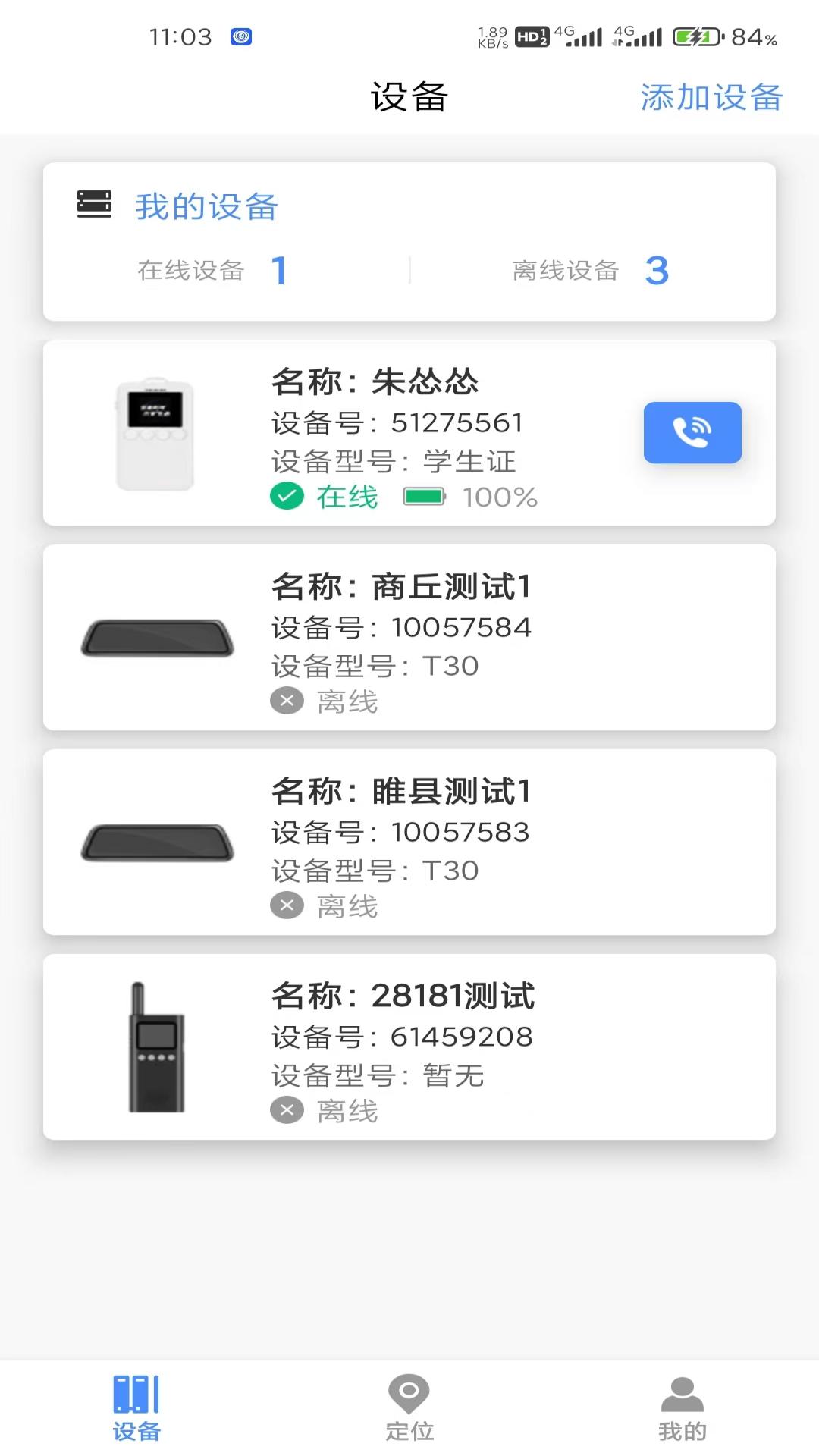Call the 朱怂怂 device

point(692,432)
